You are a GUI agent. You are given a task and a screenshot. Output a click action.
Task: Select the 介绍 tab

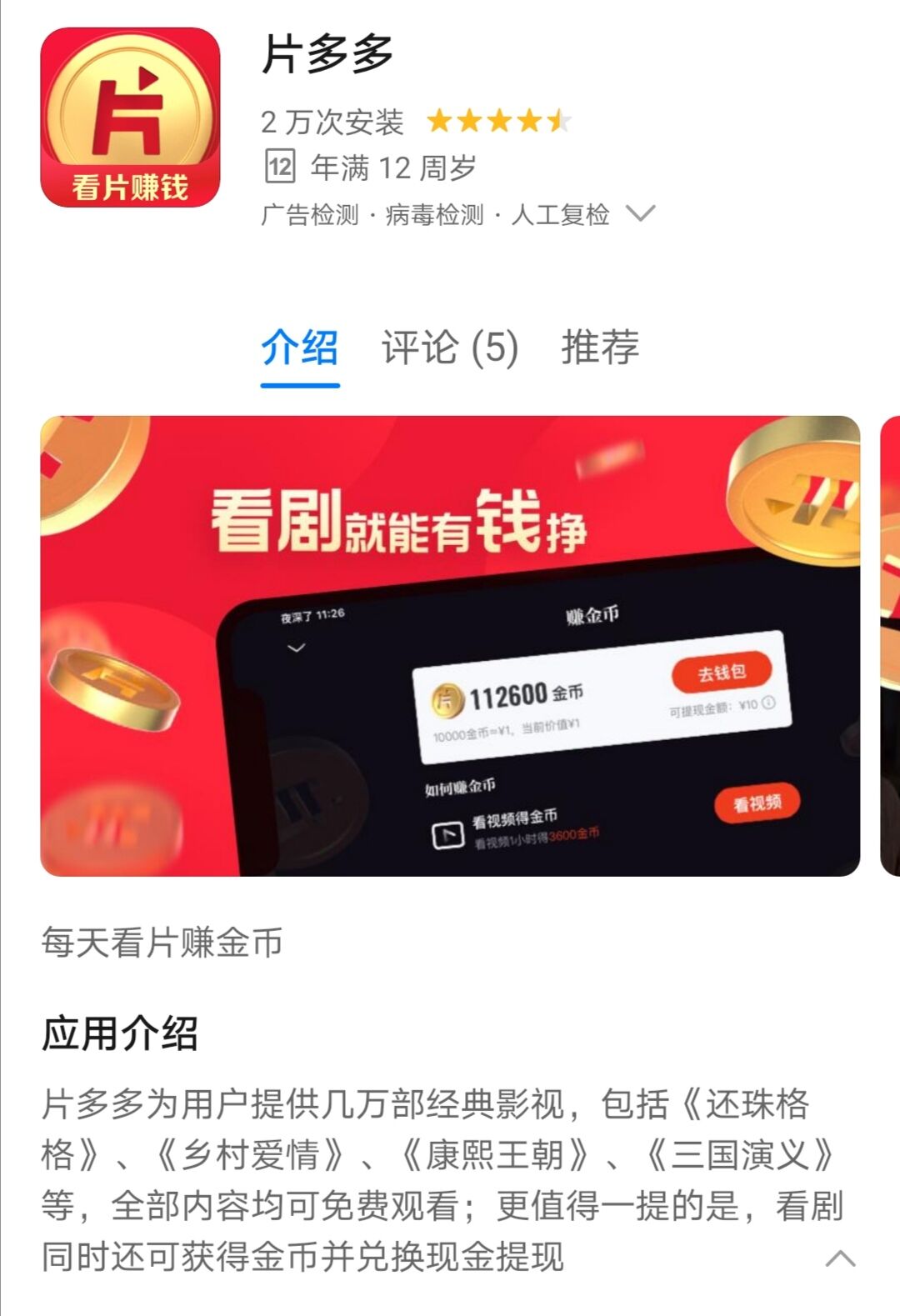click(x=299, y=348)
